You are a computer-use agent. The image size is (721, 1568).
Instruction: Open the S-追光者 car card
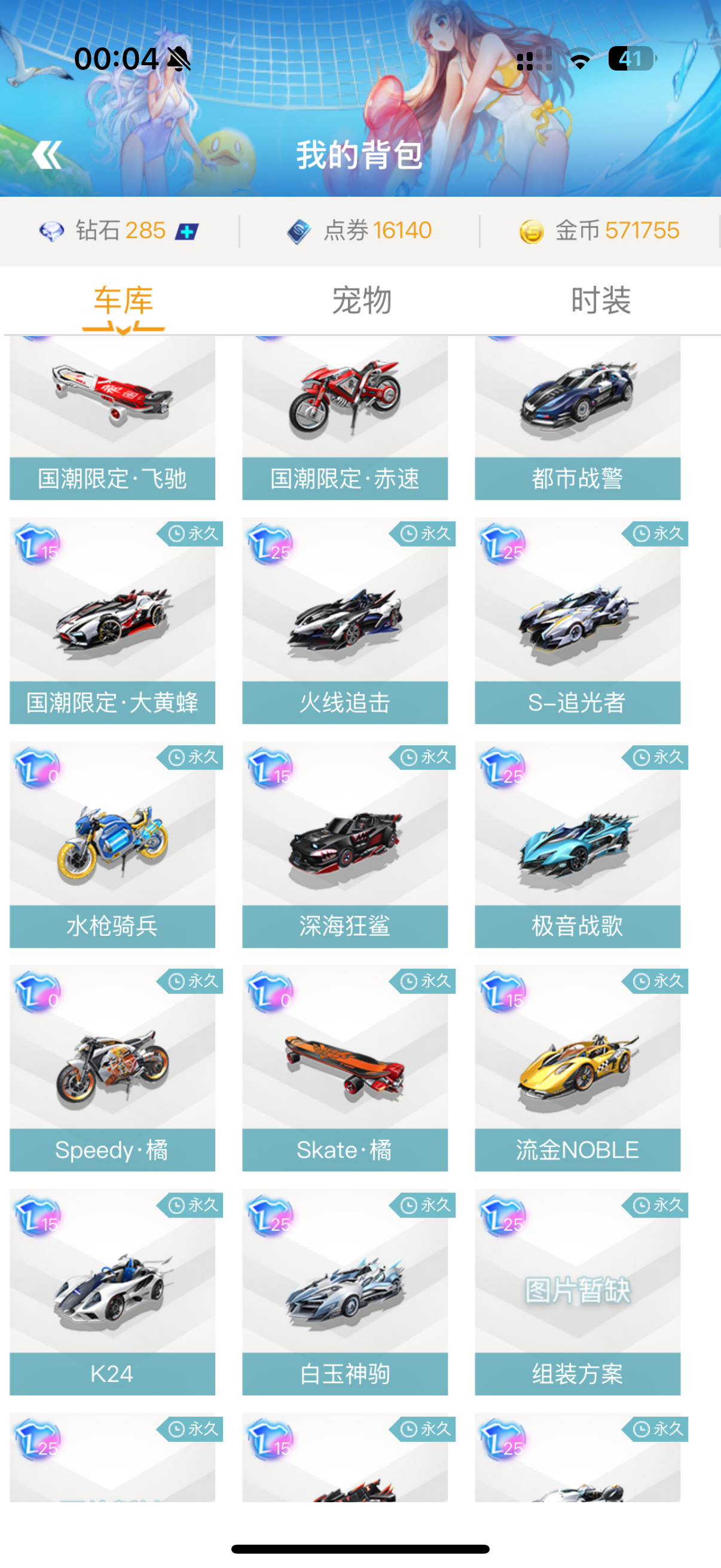coord(578,621)
